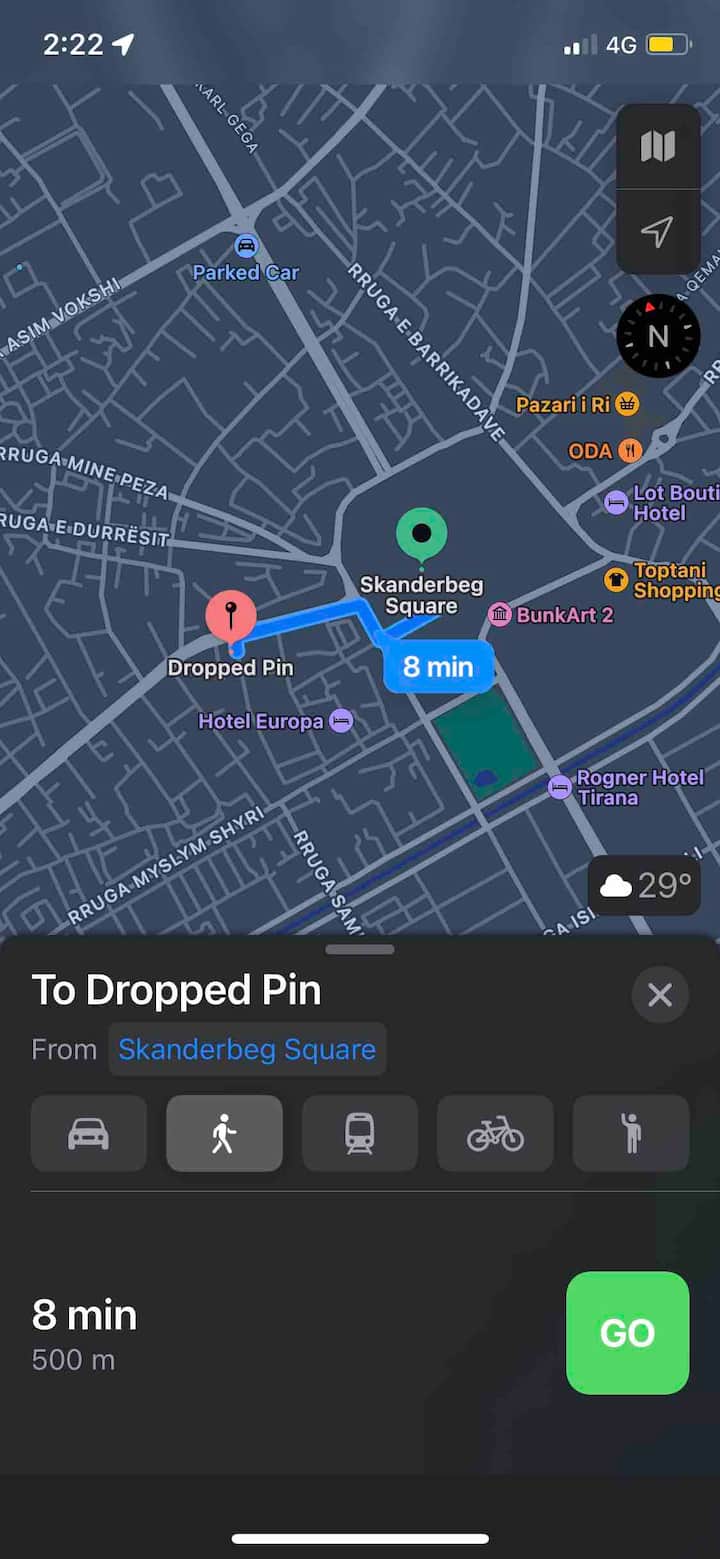
Task: Select the Skanderbeg Square green pin
Action: click(421, 533)
